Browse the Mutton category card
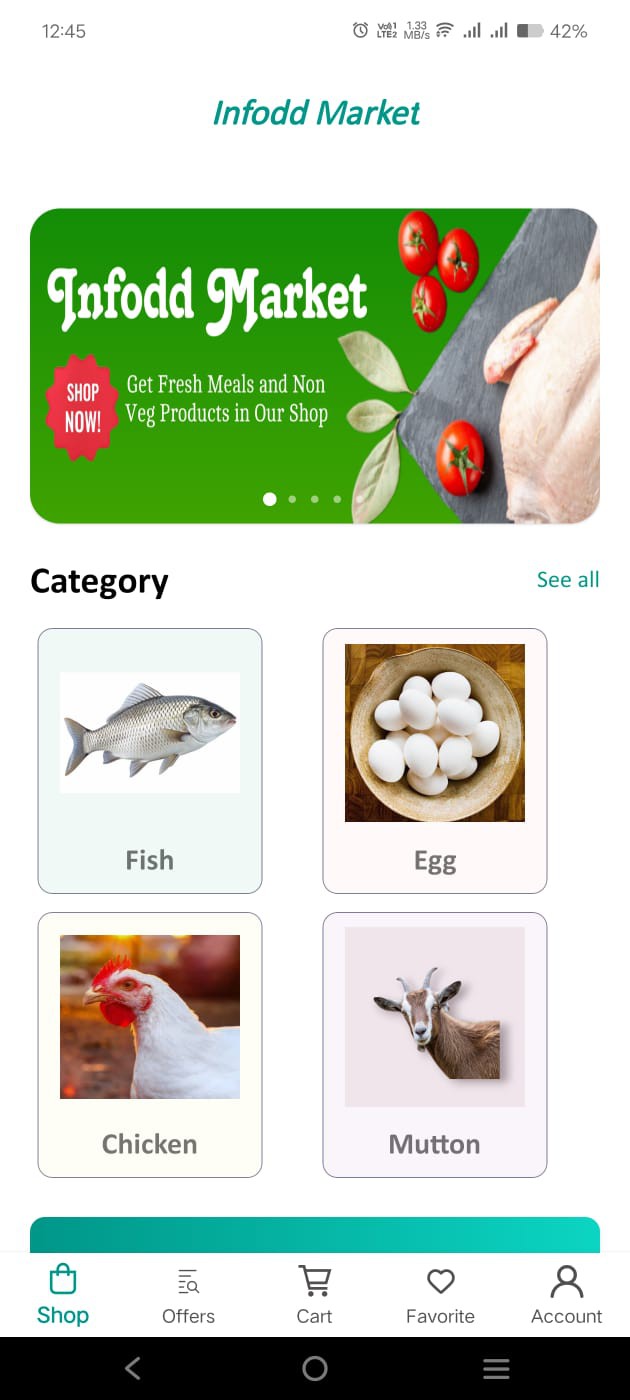Screen dimensions: 630x1400 (x=435, y=1044)
